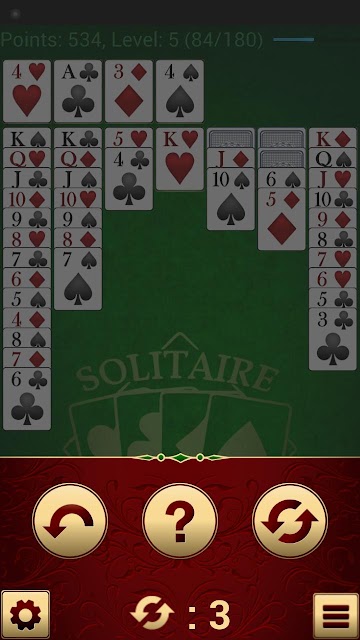The width and height of the screenshot is (360, 640).
Task: Tap the 10 of spades card
Action: click(231, 199)
